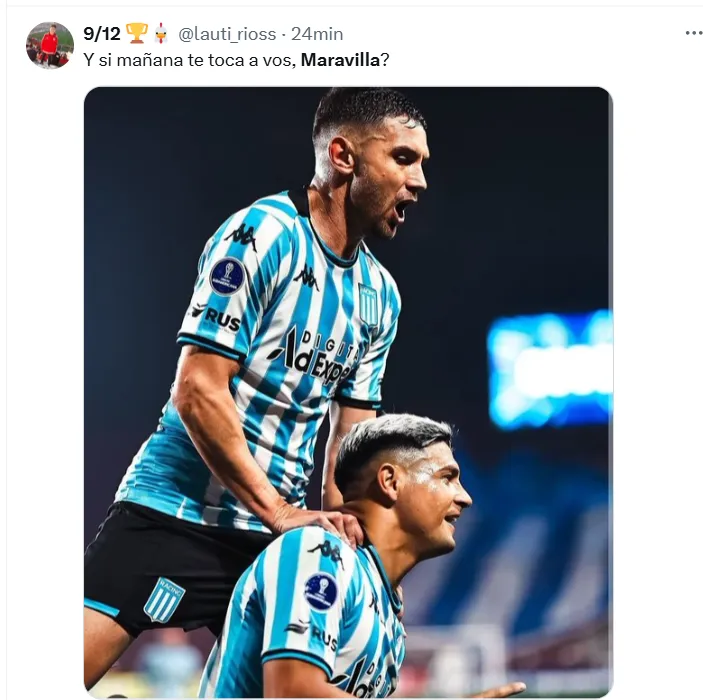
Task: Open the 9/12 display name profile
Action: (101, 34)
